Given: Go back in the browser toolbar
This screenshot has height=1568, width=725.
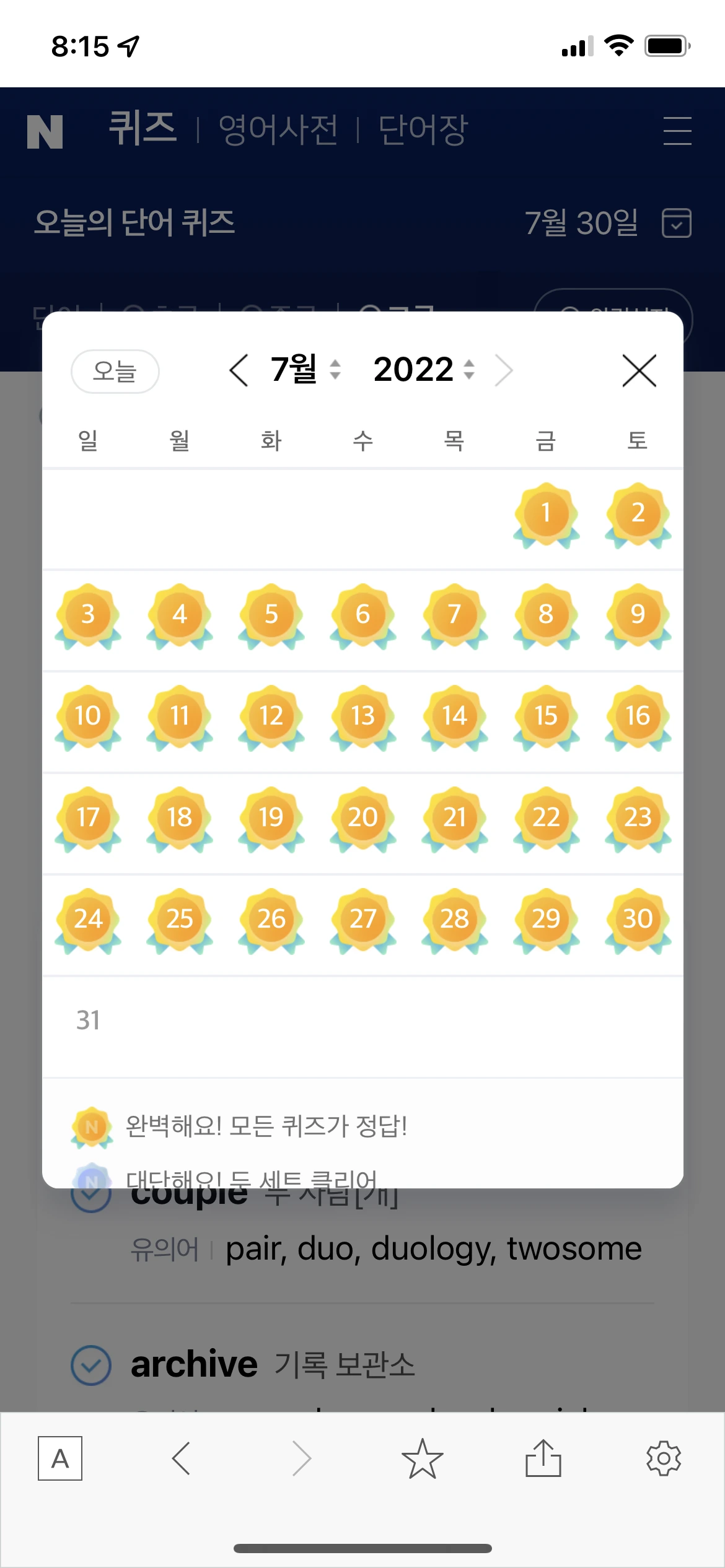Looking at the screenshot, I should pyautogui.click(x=181, y=1458).
